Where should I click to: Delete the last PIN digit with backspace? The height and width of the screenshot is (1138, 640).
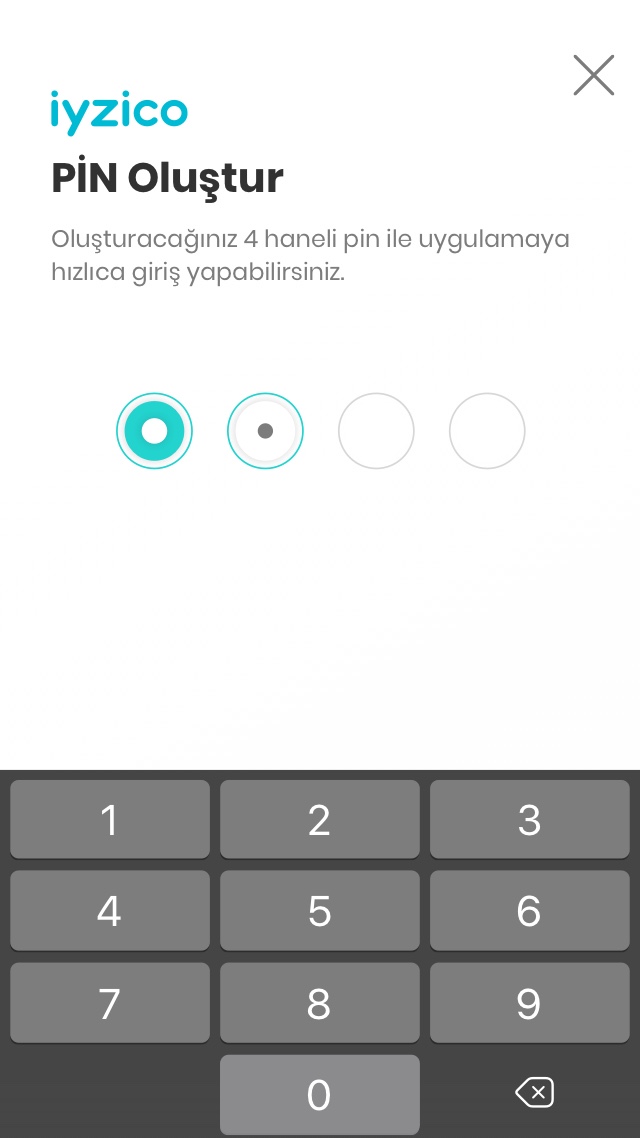coord(534,1092)
